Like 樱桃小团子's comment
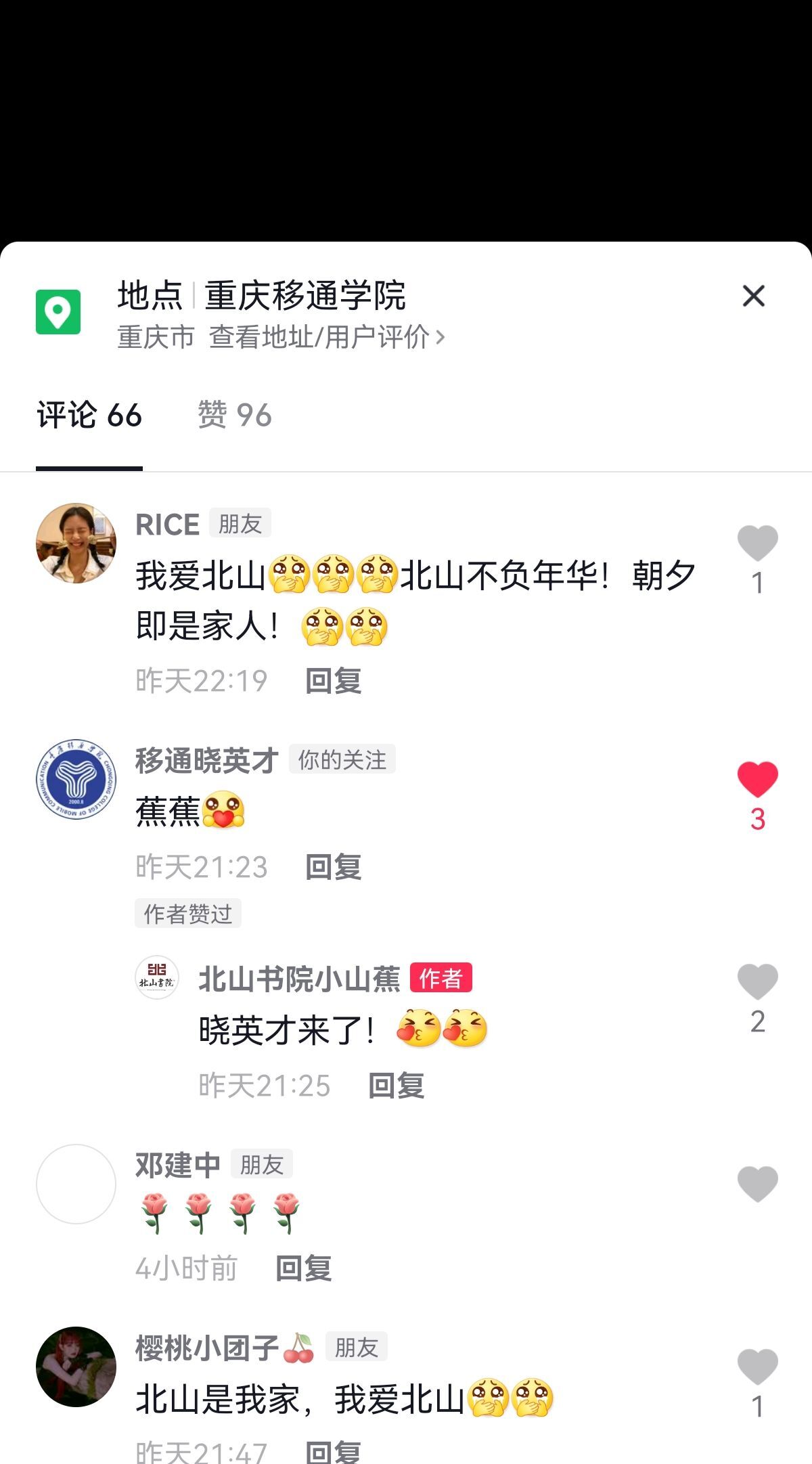 (757, 1367)
